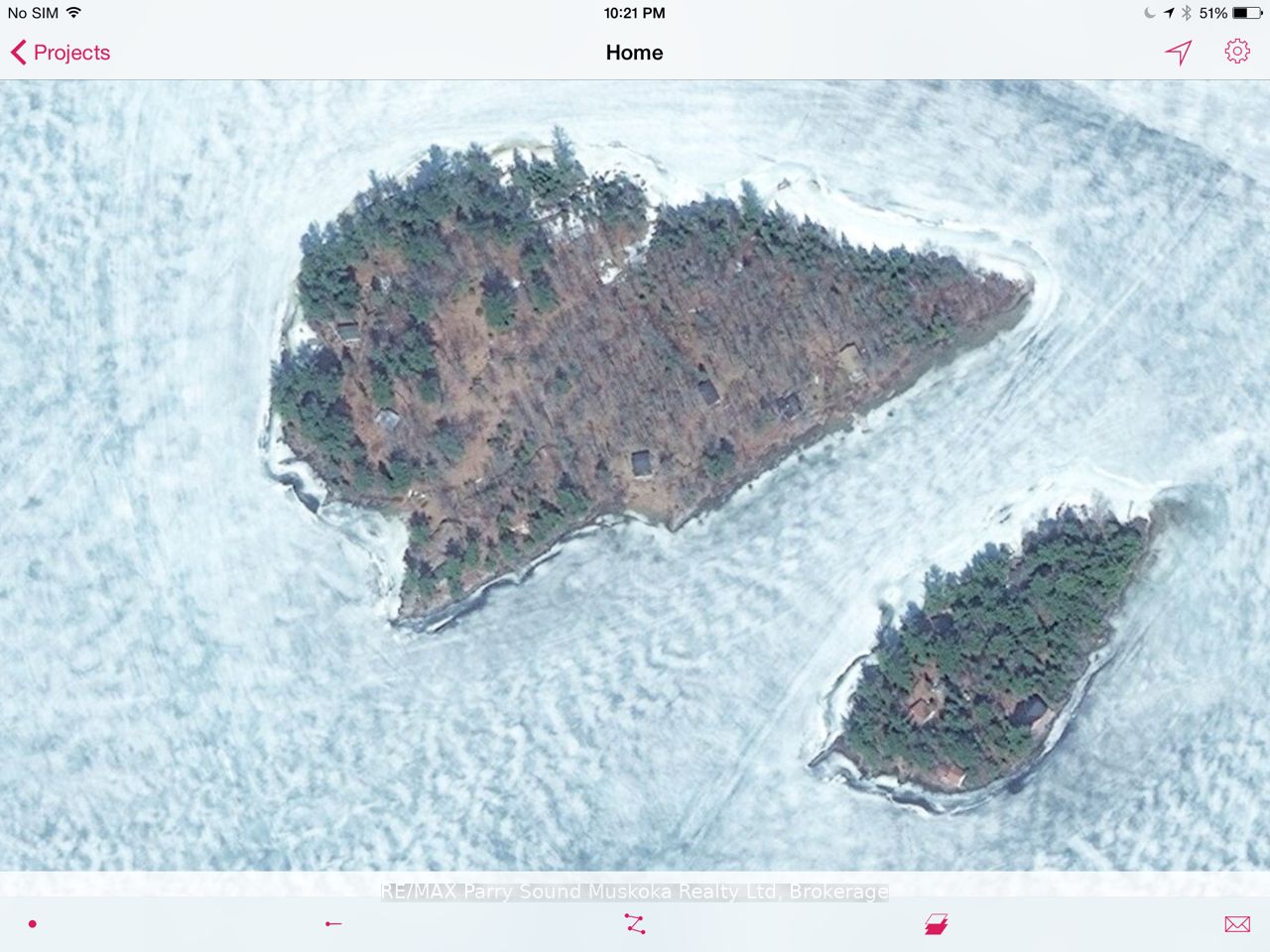The image size is (1270, 952).
Task: Share project via the envelope icon
Action: tap(1237, 924)
